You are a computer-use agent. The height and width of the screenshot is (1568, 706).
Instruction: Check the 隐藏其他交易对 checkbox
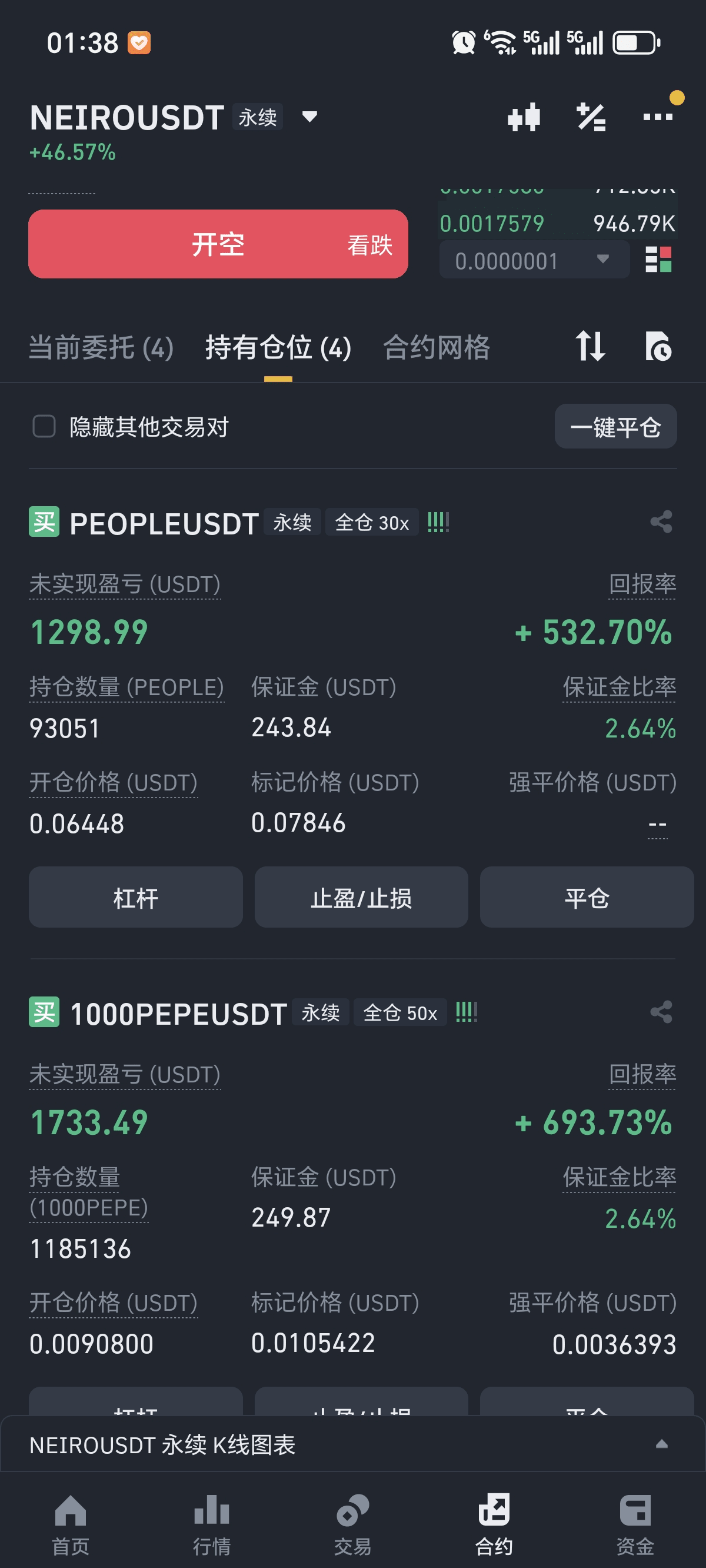pyautogui.click(x=44, y=427)
